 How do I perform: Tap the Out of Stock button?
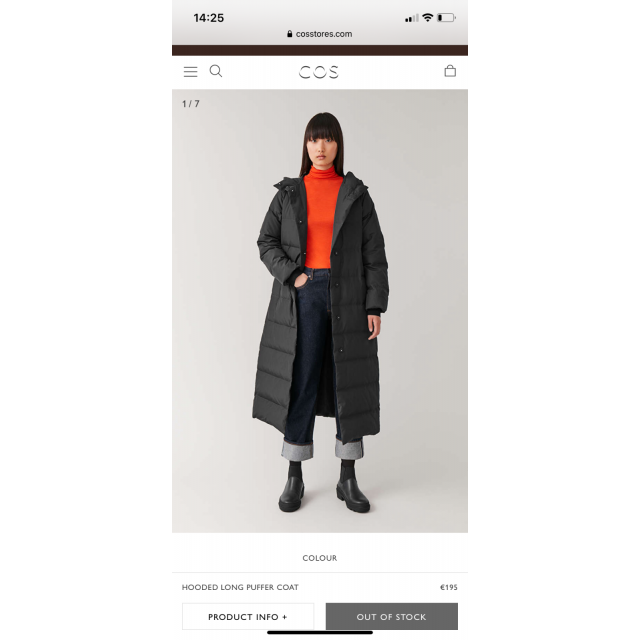tap(391, 617)
